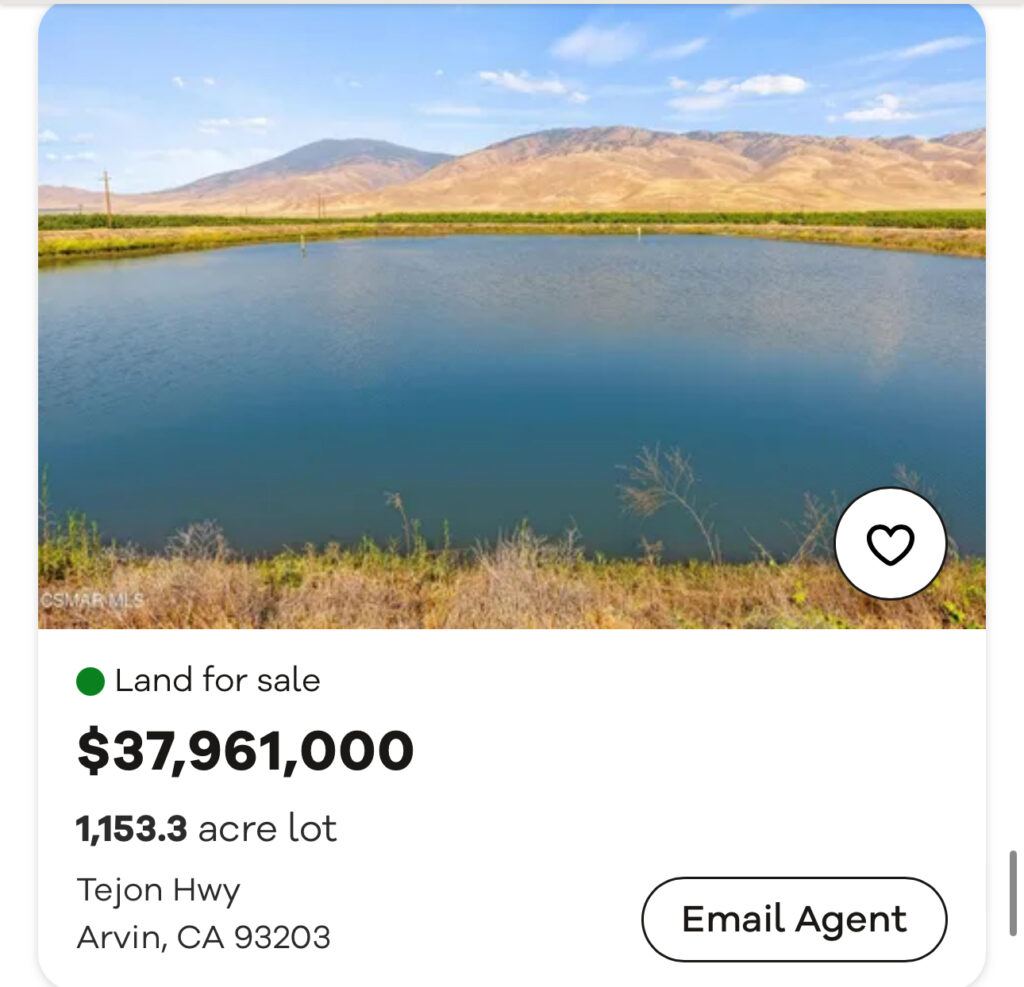Tap the Email Agent button
Screen dimensions: 1024x987
click(x=794, y=919)
